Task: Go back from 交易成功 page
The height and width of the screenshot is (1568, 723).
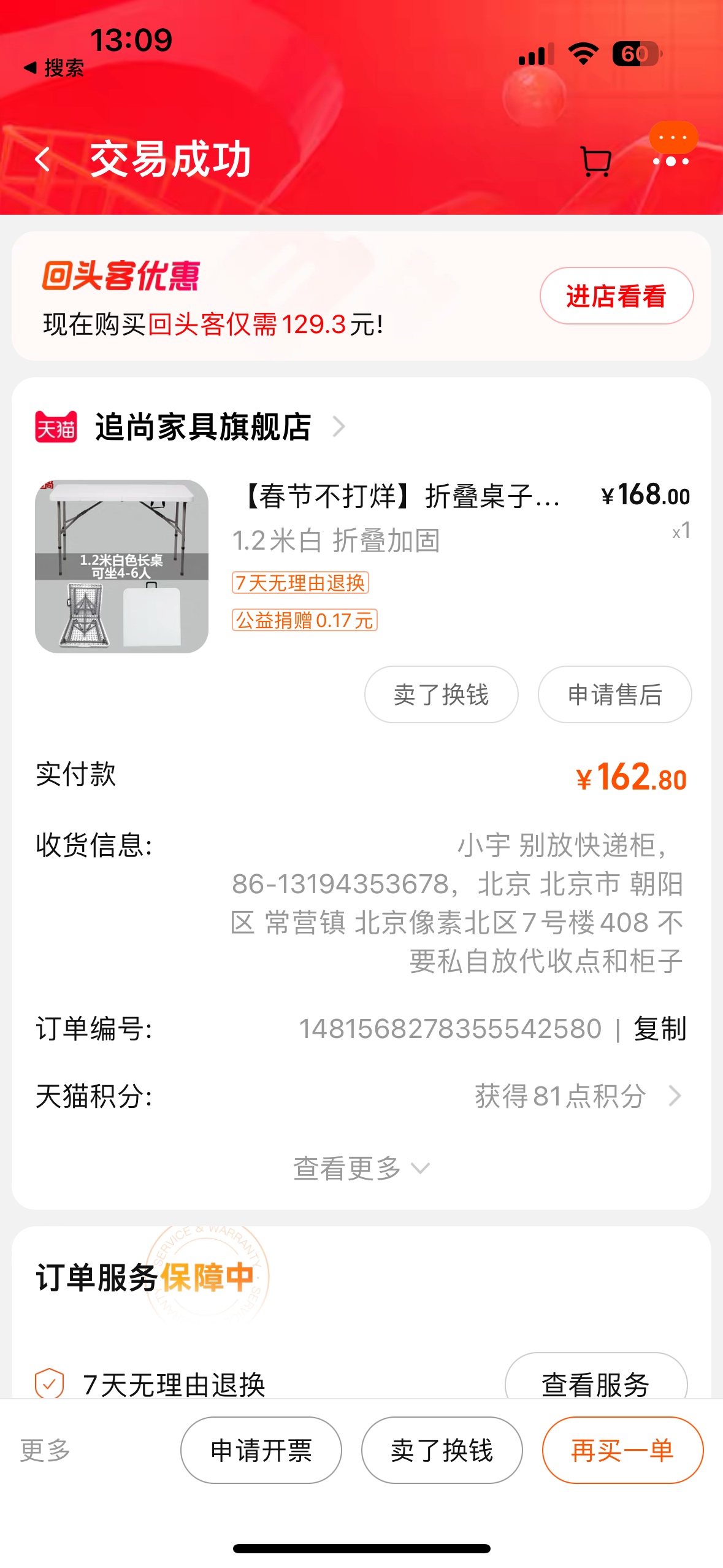Action: (43, 159)
